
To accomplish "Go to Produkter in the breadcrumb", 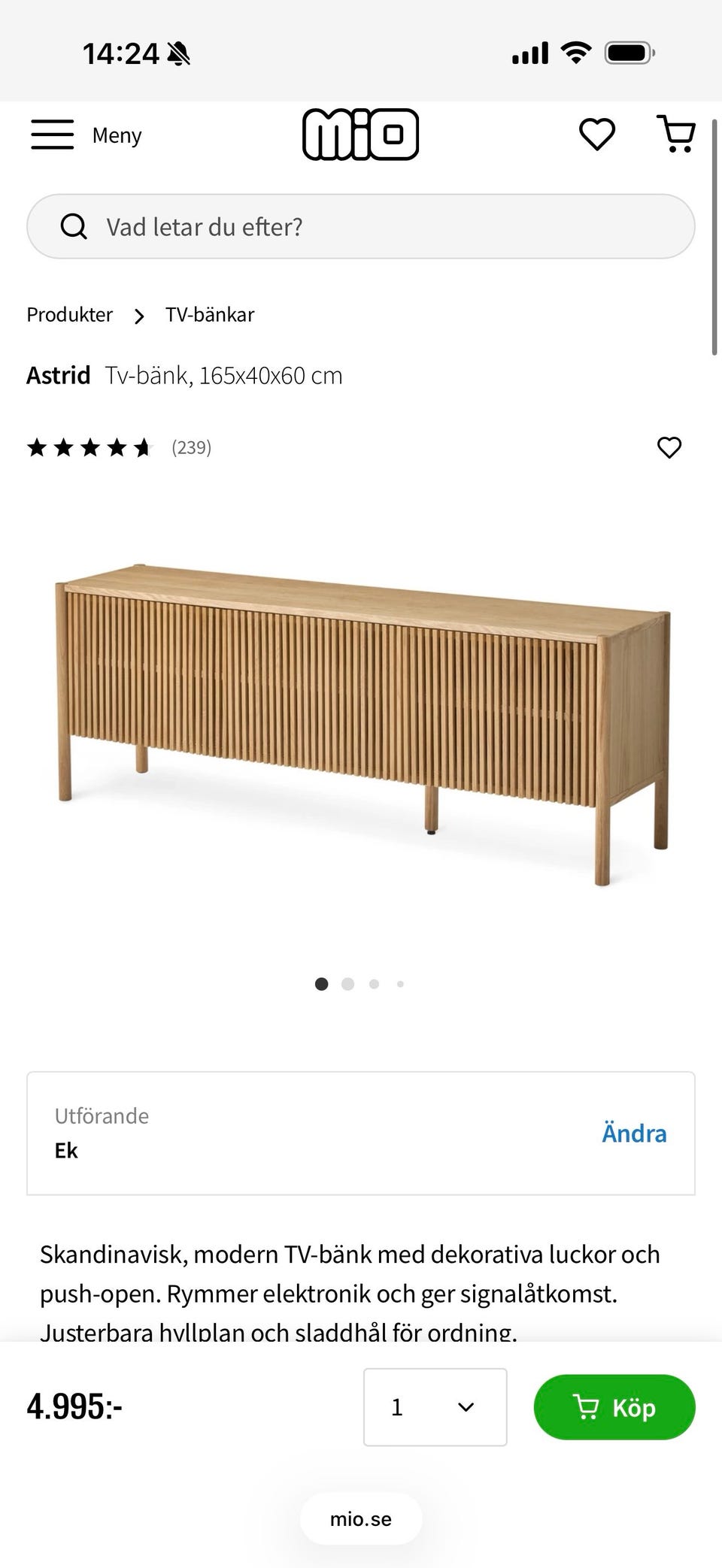I will coord(69,315).
